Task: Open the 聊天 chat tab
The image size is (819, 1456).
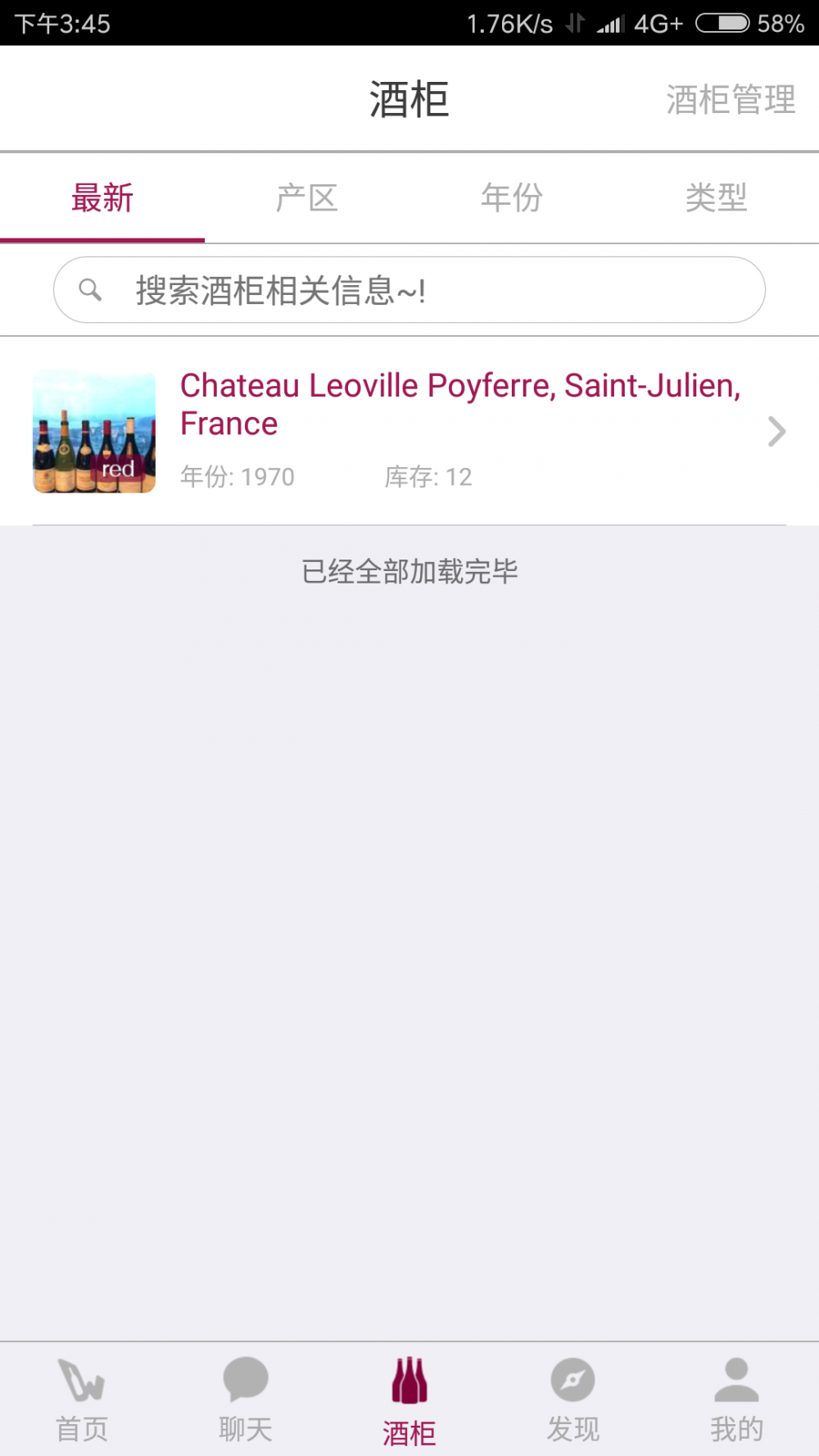Action: pyautogui.click(x=246, y=1399)
